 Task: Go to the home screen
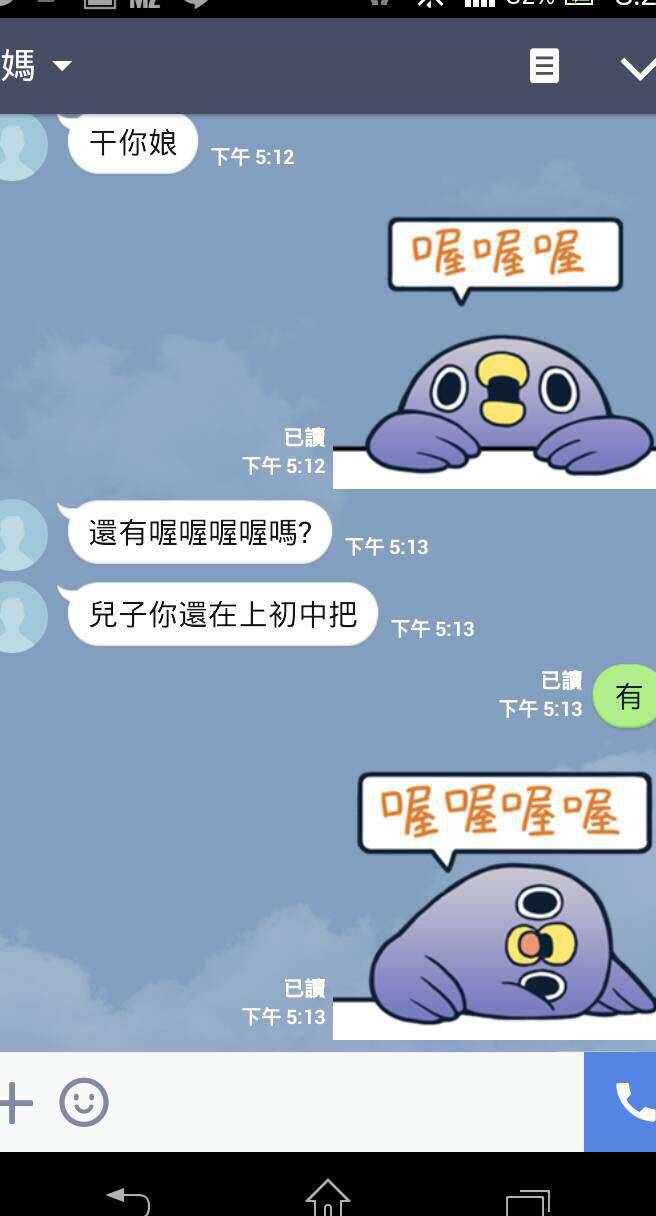click(328, 1197)
